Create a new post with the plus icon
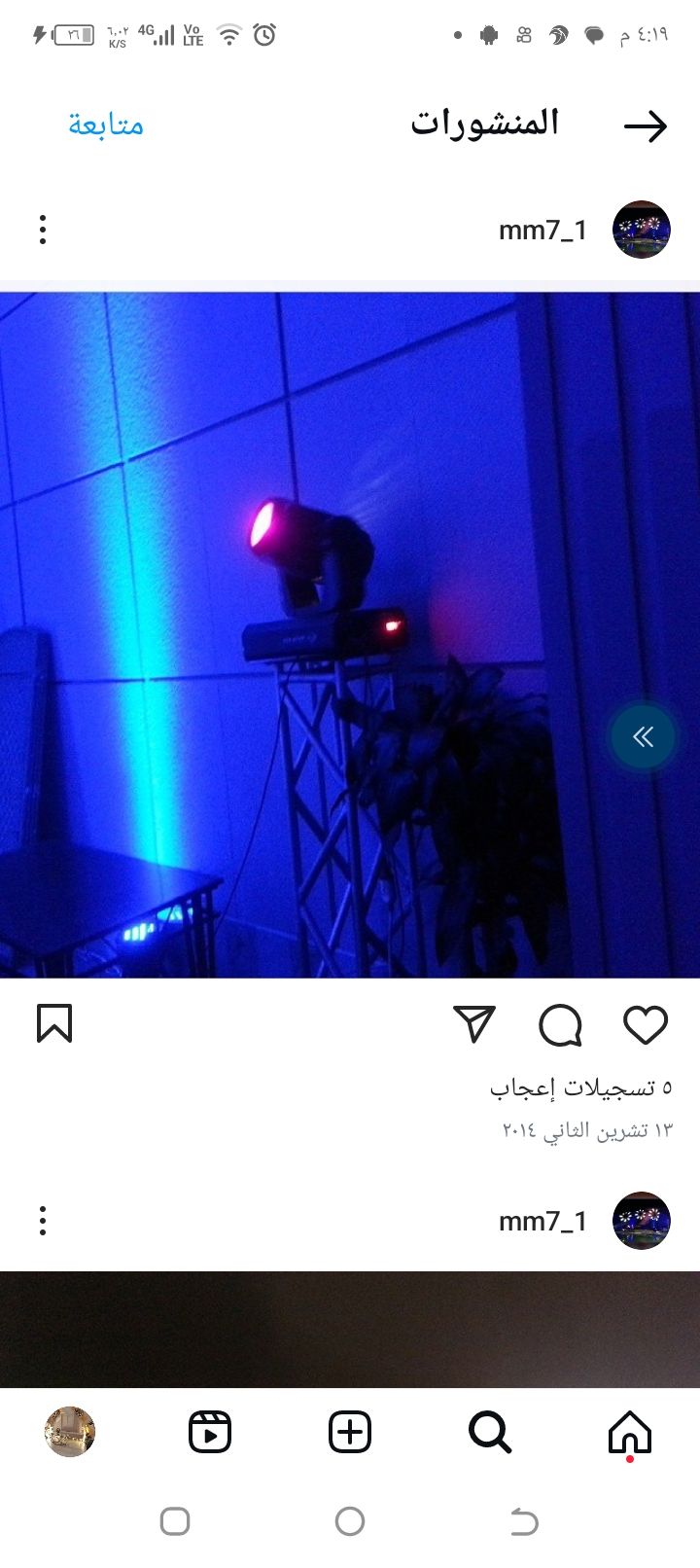The width and height of the screenshot is (700, 1568). tap(349, 1431)
